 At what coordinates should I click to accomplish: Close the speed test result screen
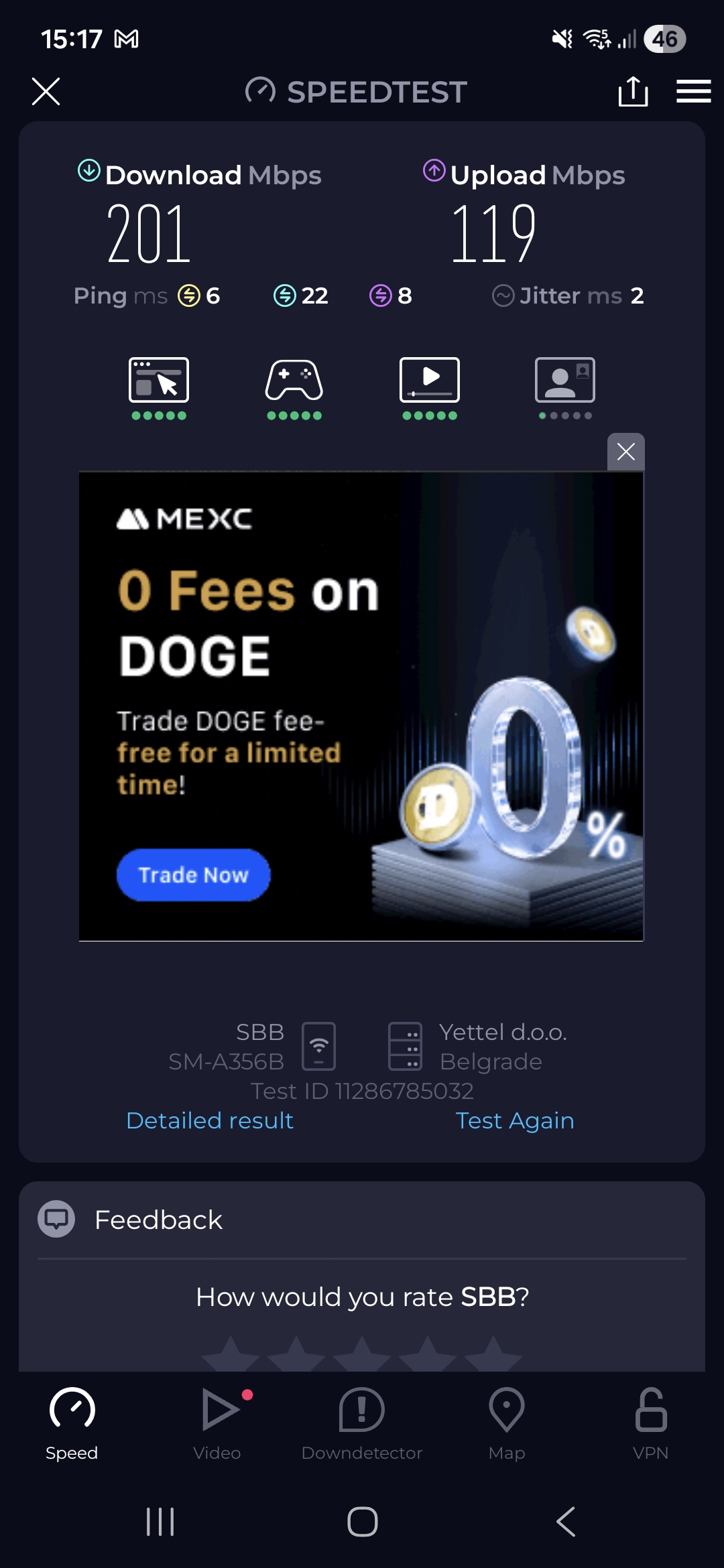coord(46,91)
